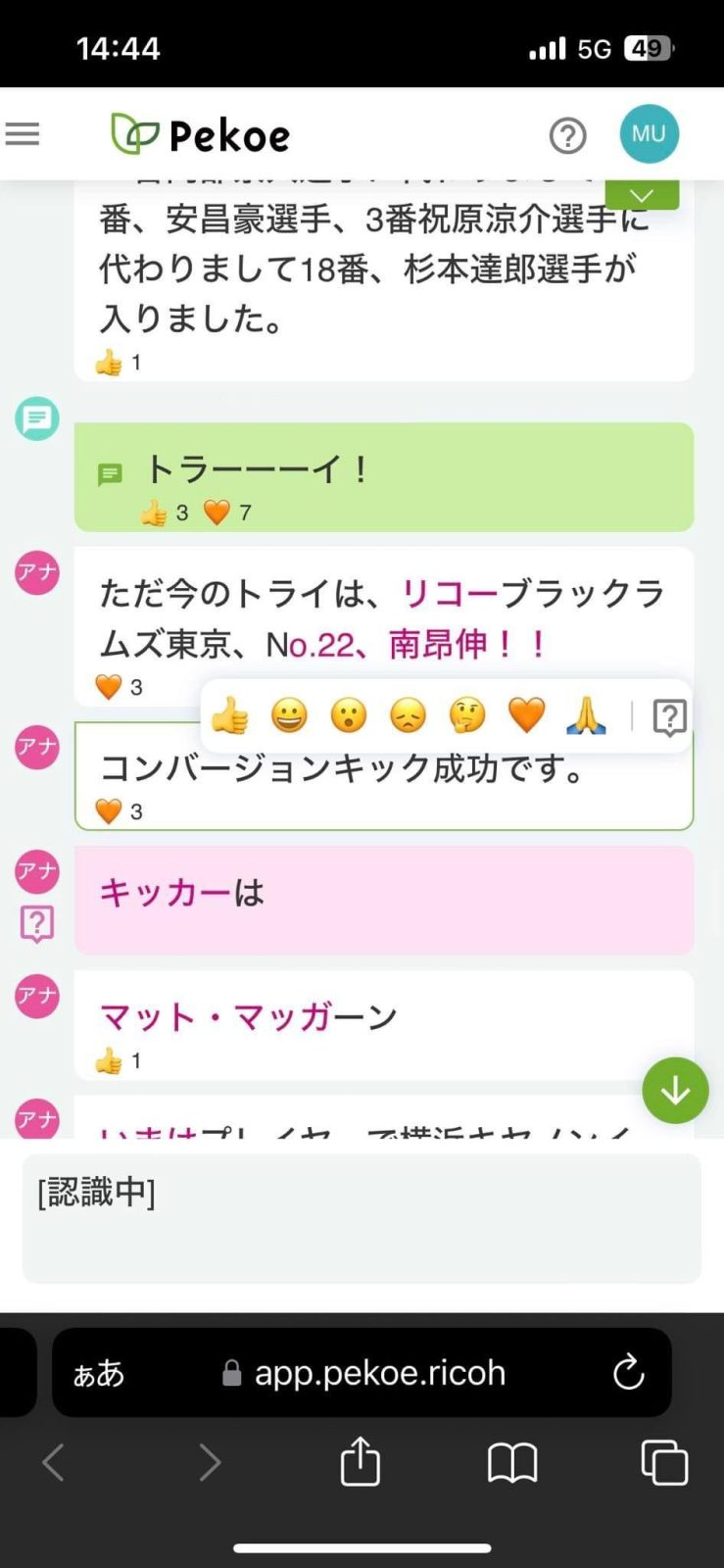
Task: React with the grinning face emoji
Action: point(289,716)
